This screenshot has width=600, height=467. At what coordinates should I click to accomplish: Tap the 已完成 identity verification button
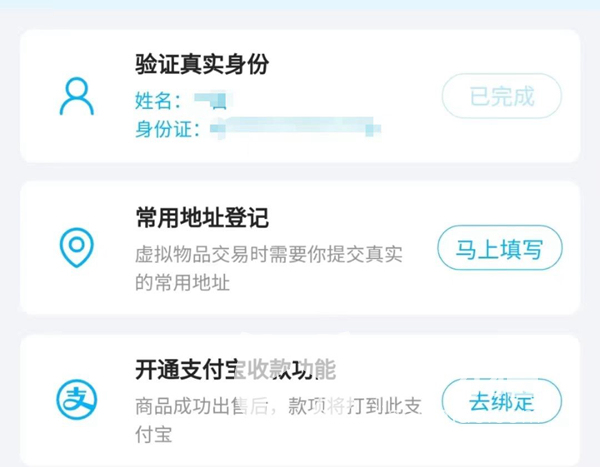(x=501, y=96)
